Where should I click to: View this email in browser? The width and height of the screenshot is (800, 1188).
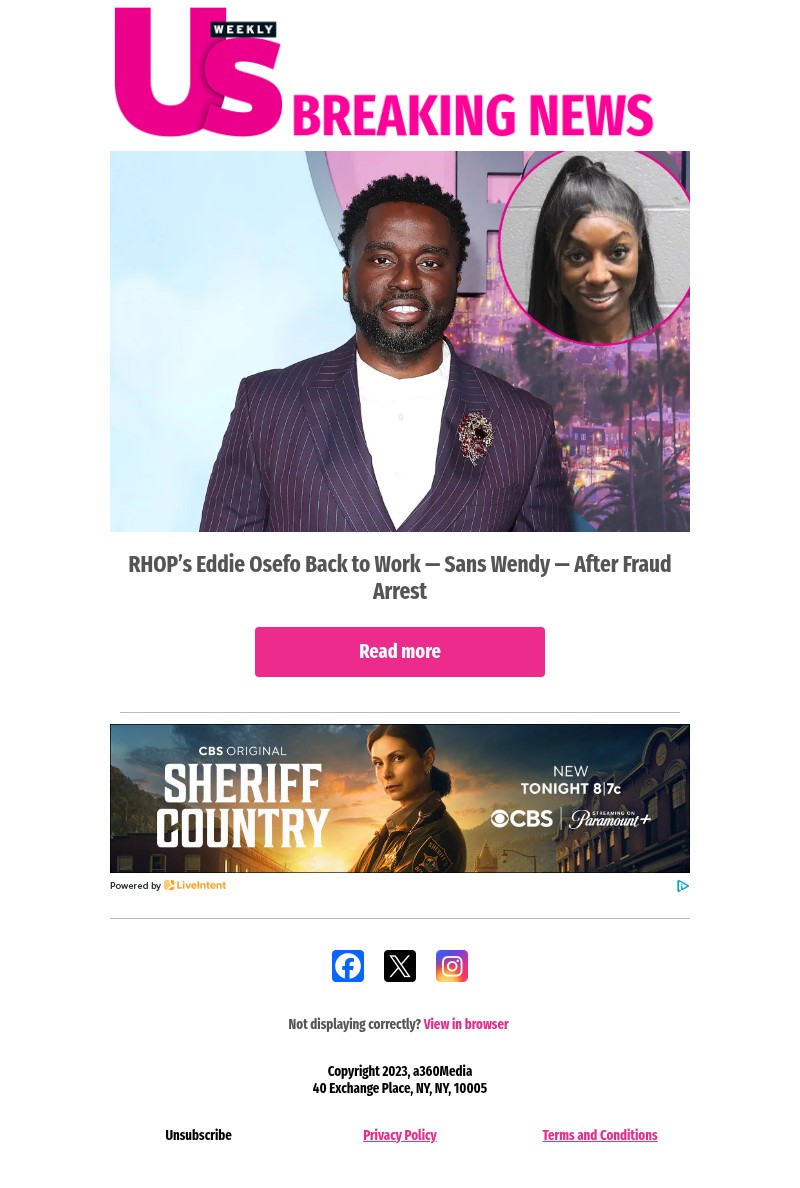click(x=466, y=1024)
